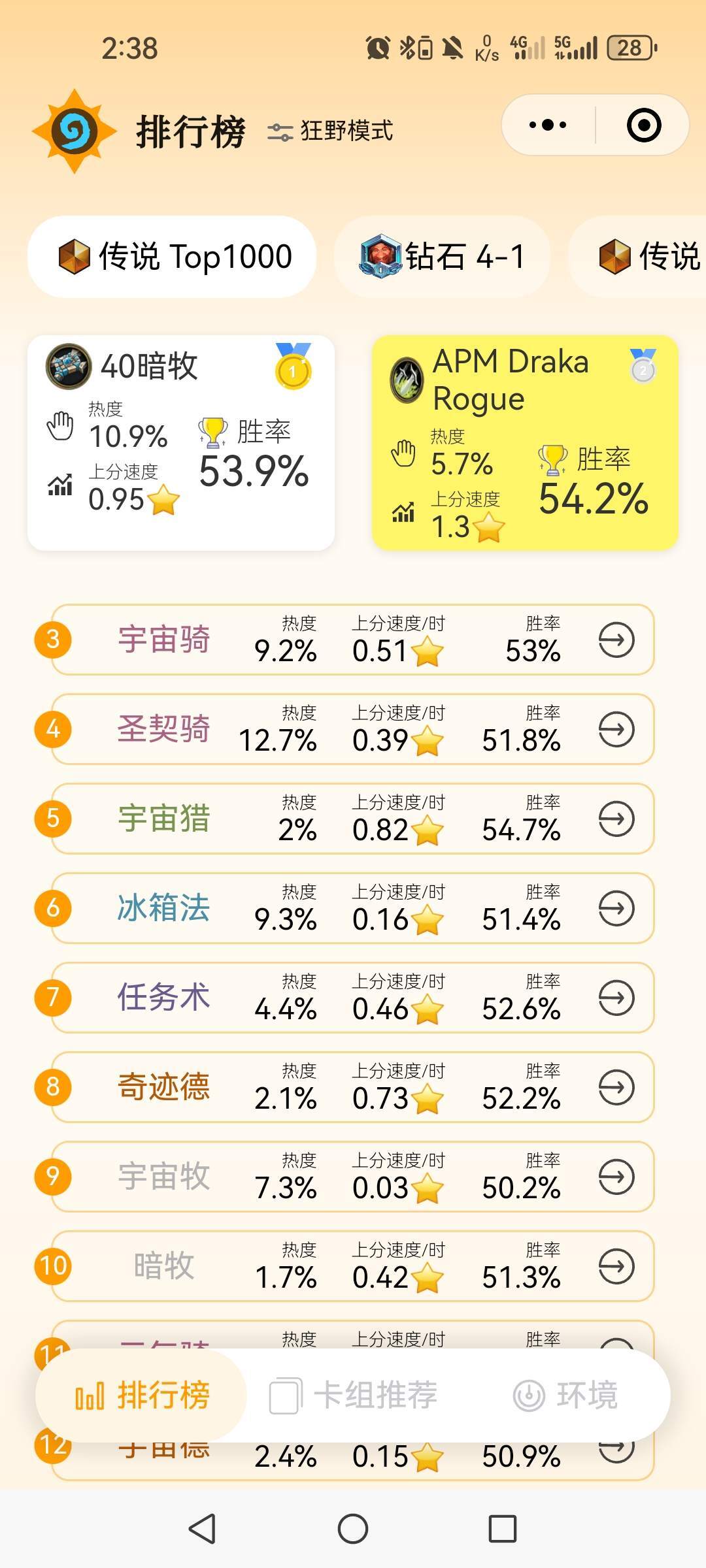Screen dimensions: 706x1568
Task: View 宇宙牧 deck statistics
Action: 353,1177
